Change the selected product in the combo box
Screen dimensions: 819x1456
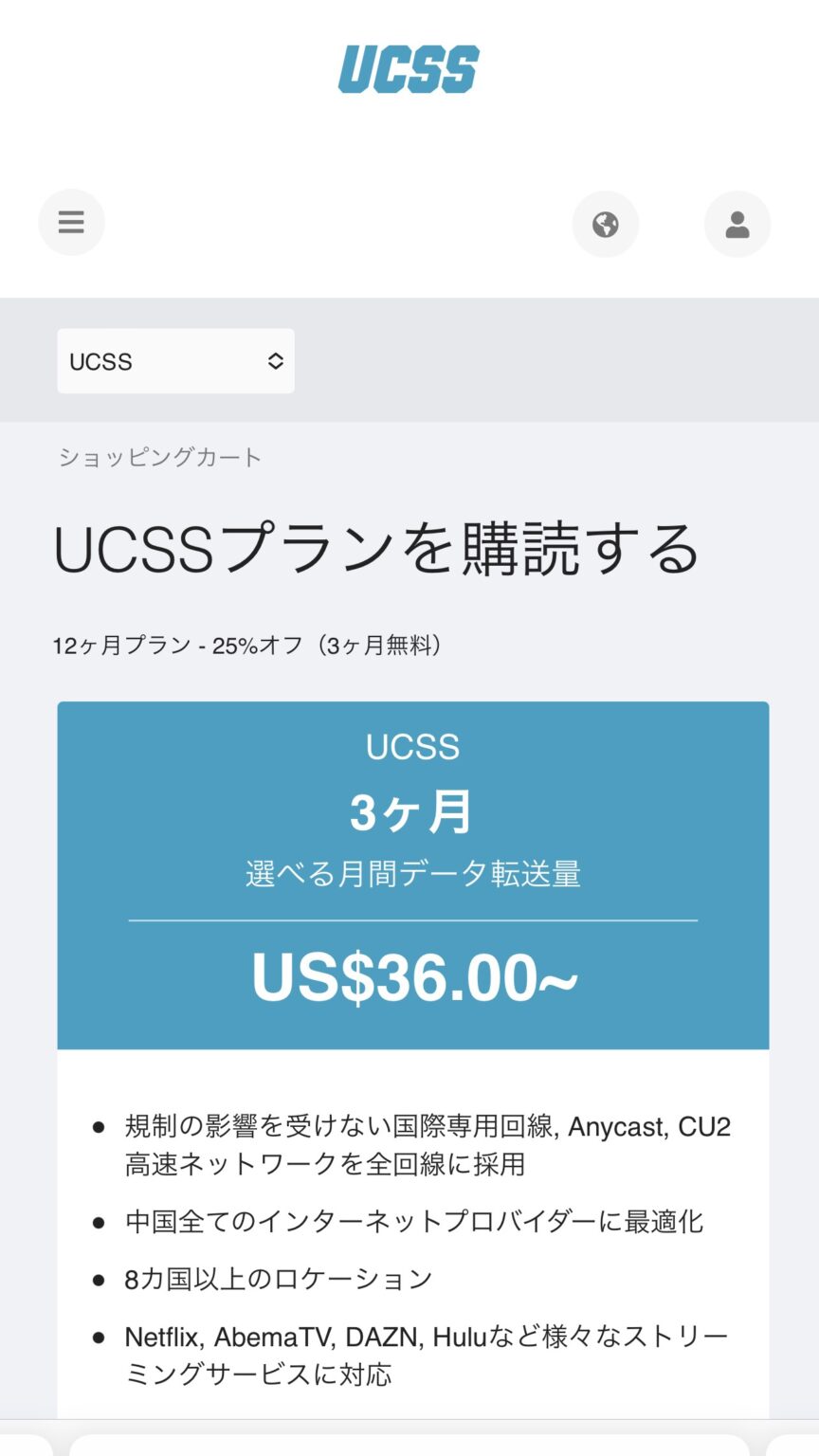coord(175,361)
